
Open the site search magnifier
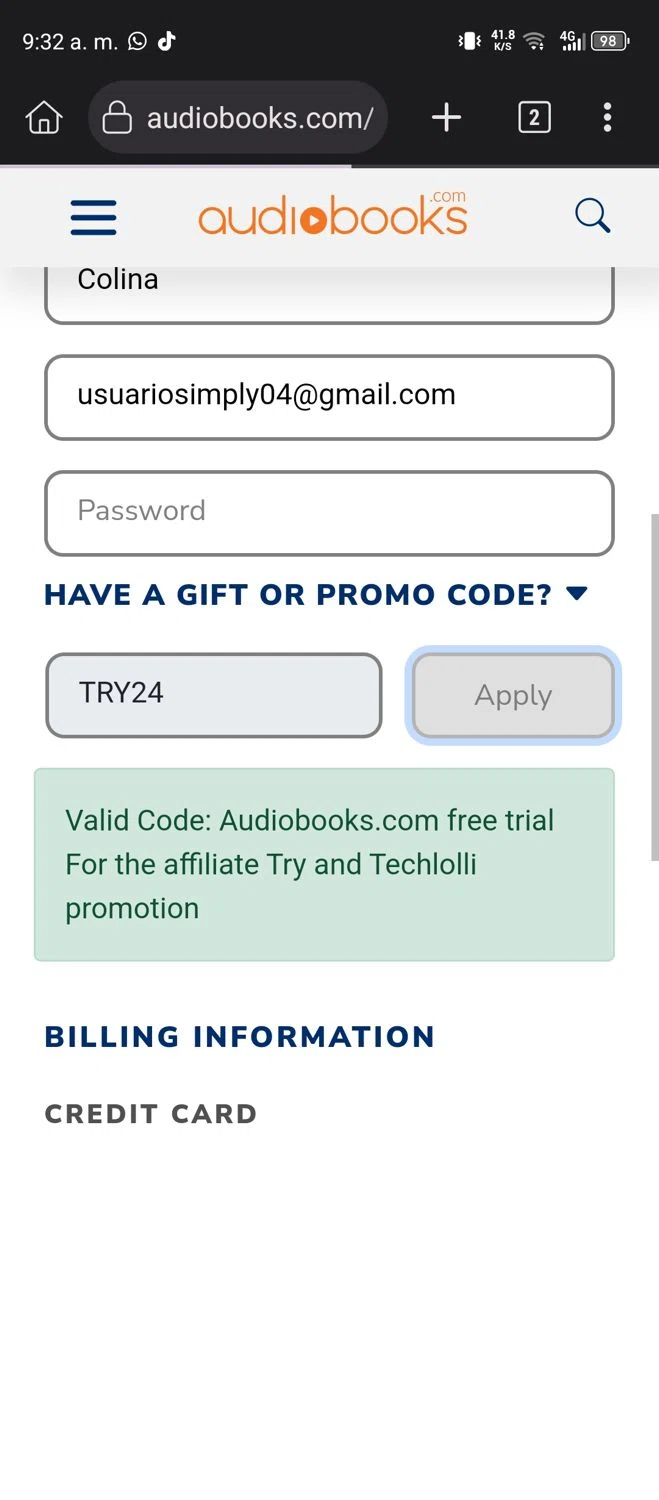click(592, 215)
